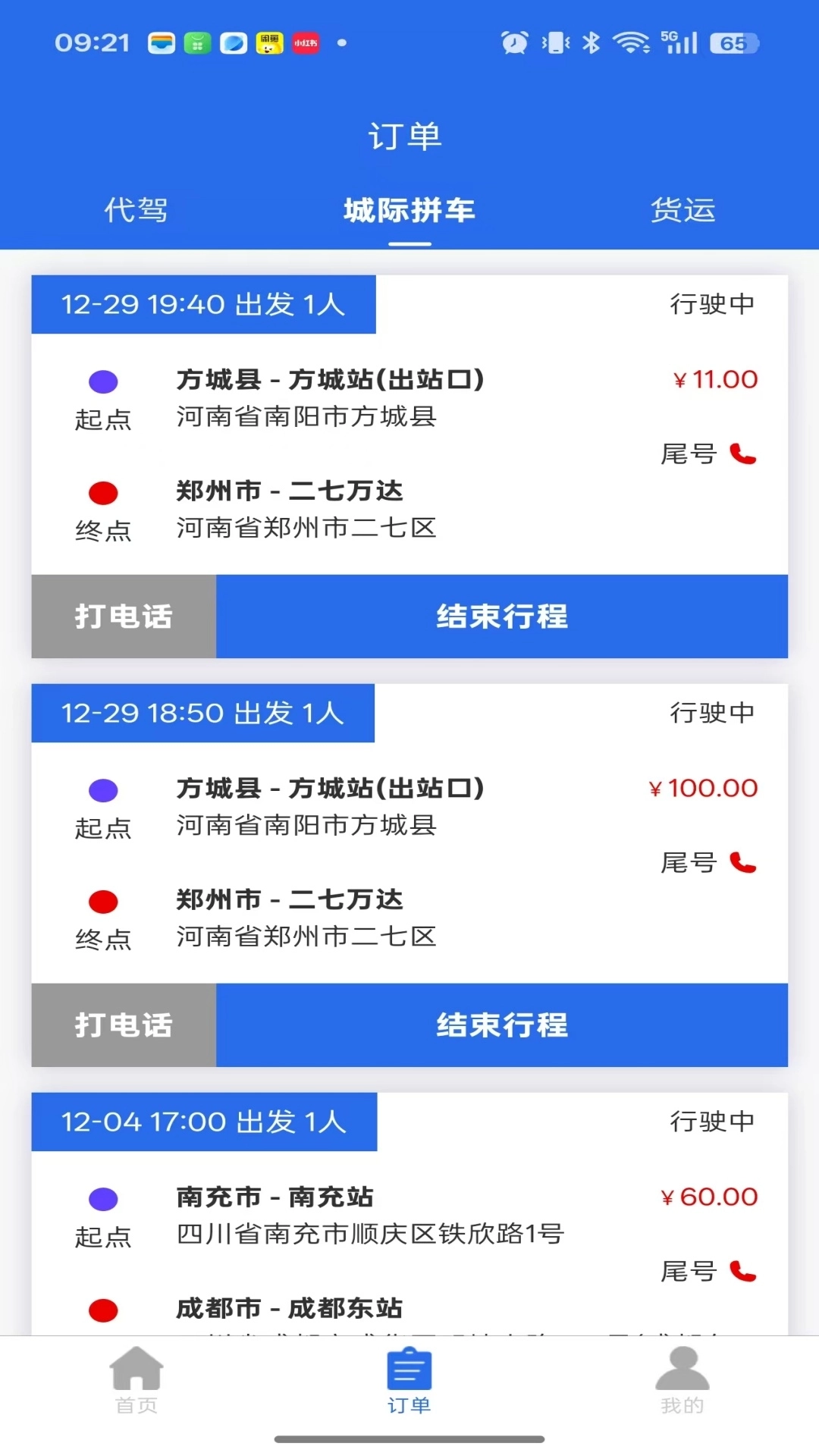The image size is (819, 1456).
Task: Tap the red phone icon beside ¥100.00
Action: [744, 863]
